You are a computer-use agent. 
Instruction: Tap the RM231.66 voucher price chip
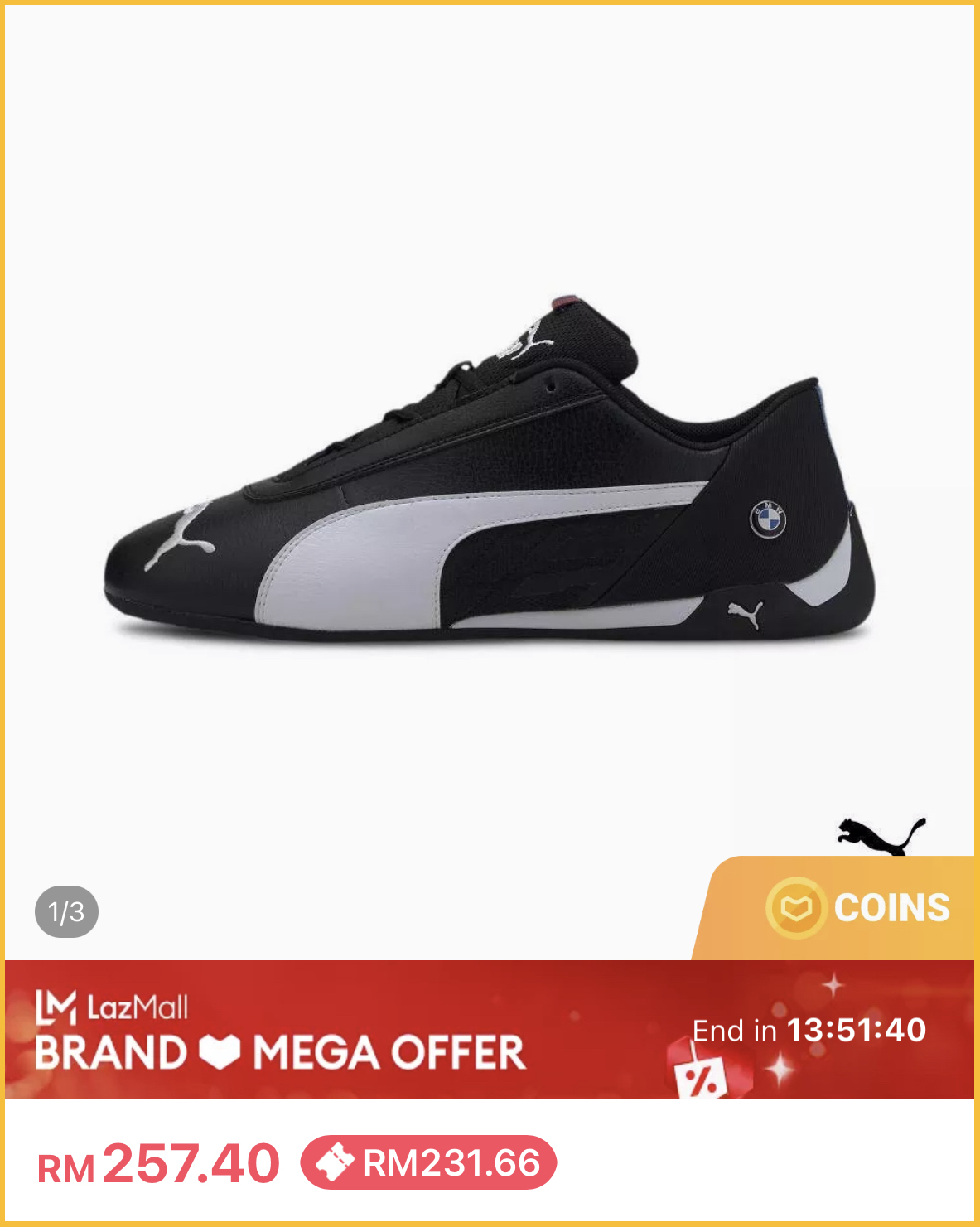429,1162
